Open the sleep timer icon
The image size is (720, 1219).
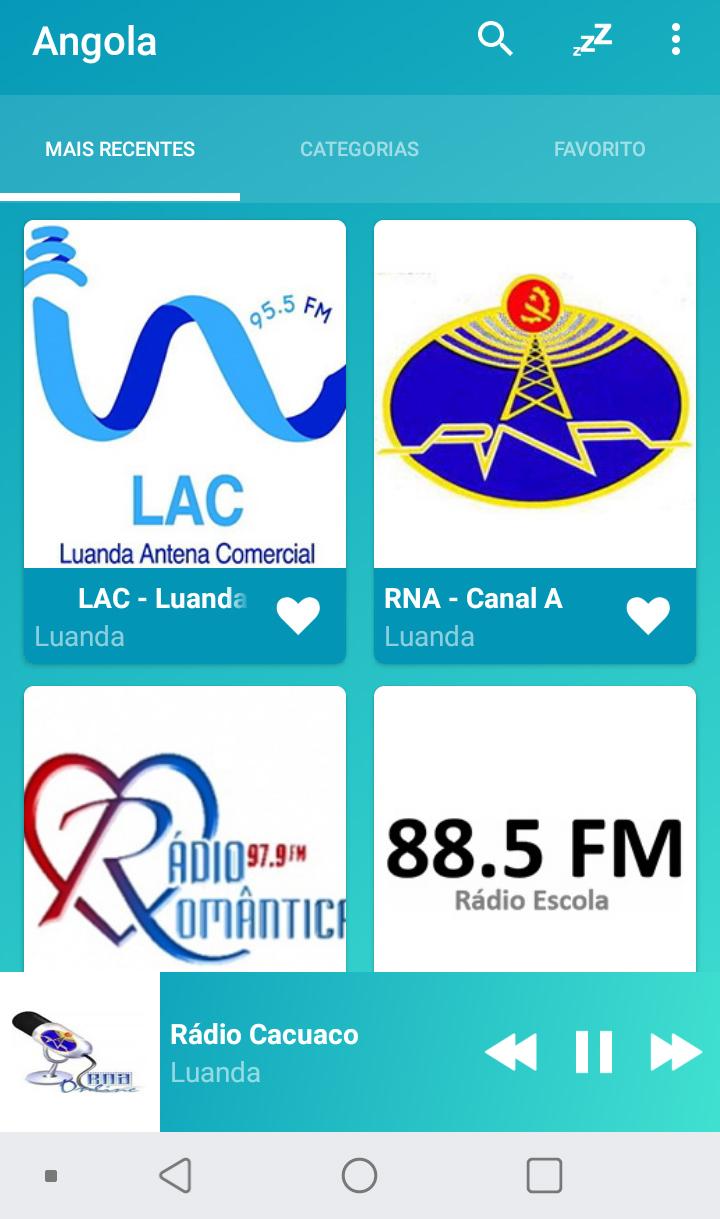tap(592, 40)
